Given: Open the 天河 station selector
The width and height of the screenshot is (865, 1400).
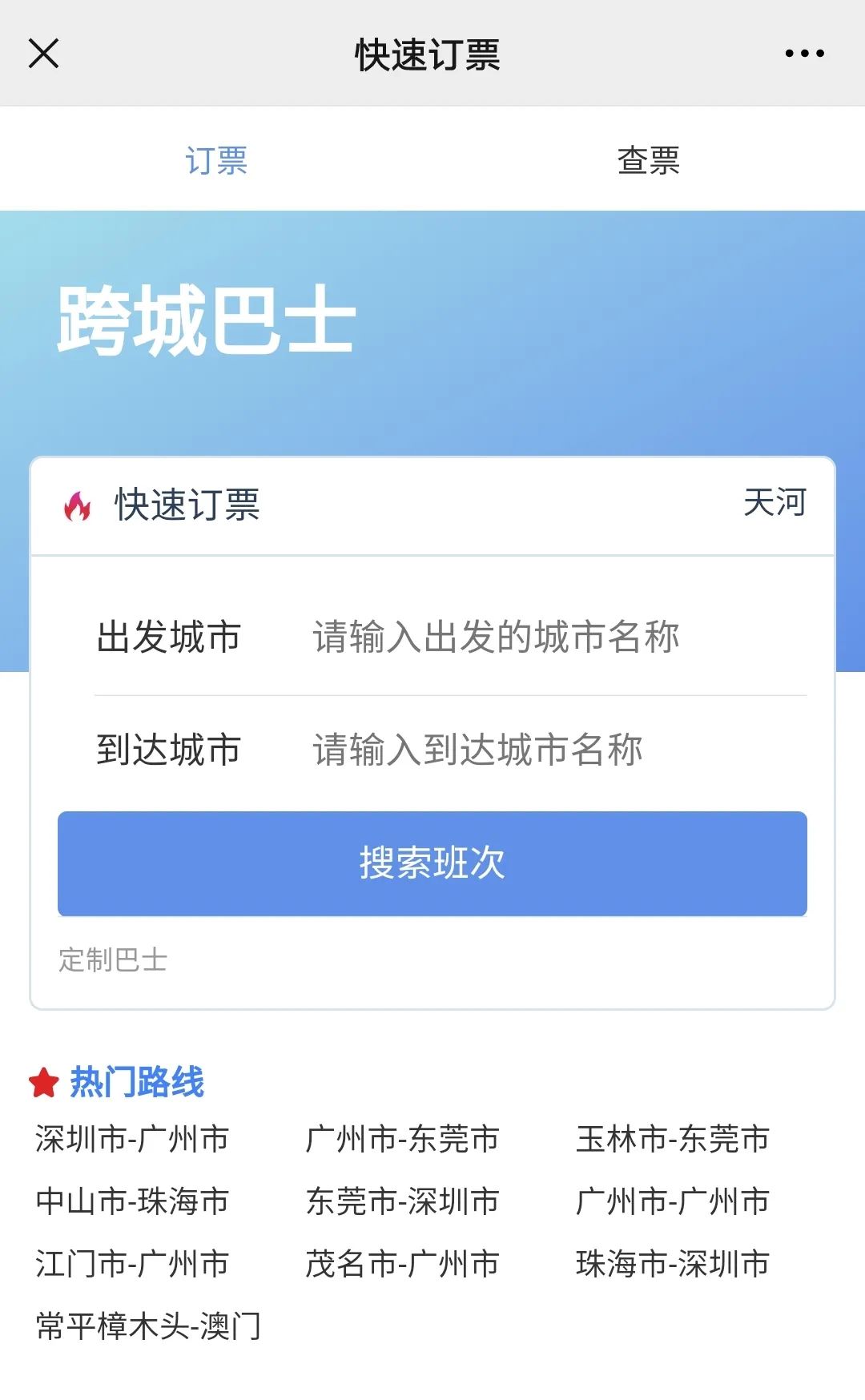Looking at the screenshot, I should point(775,505).
